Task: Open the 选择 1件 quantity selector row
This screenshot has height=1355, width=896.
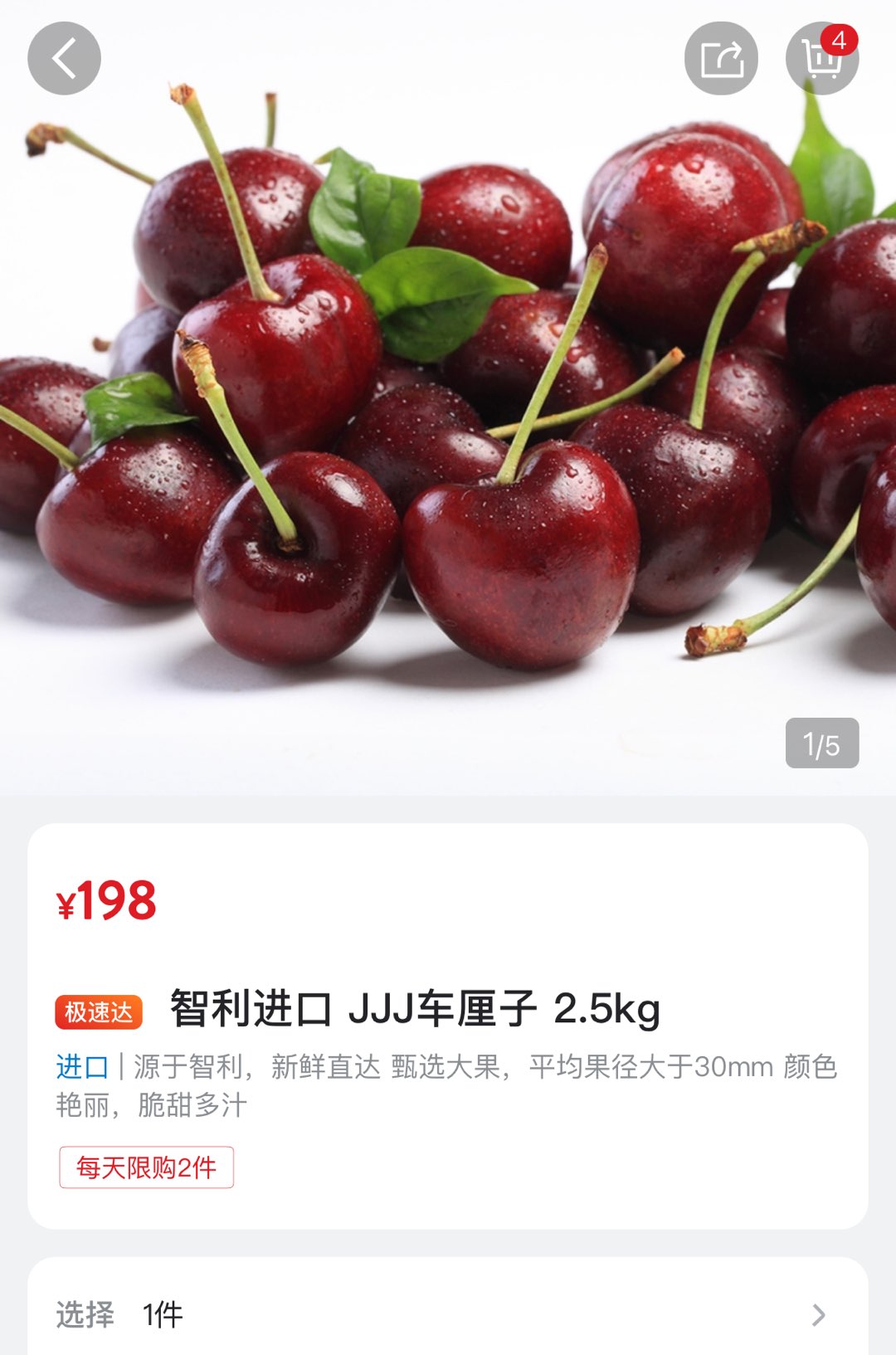Action: click(x=448, y=1314)
